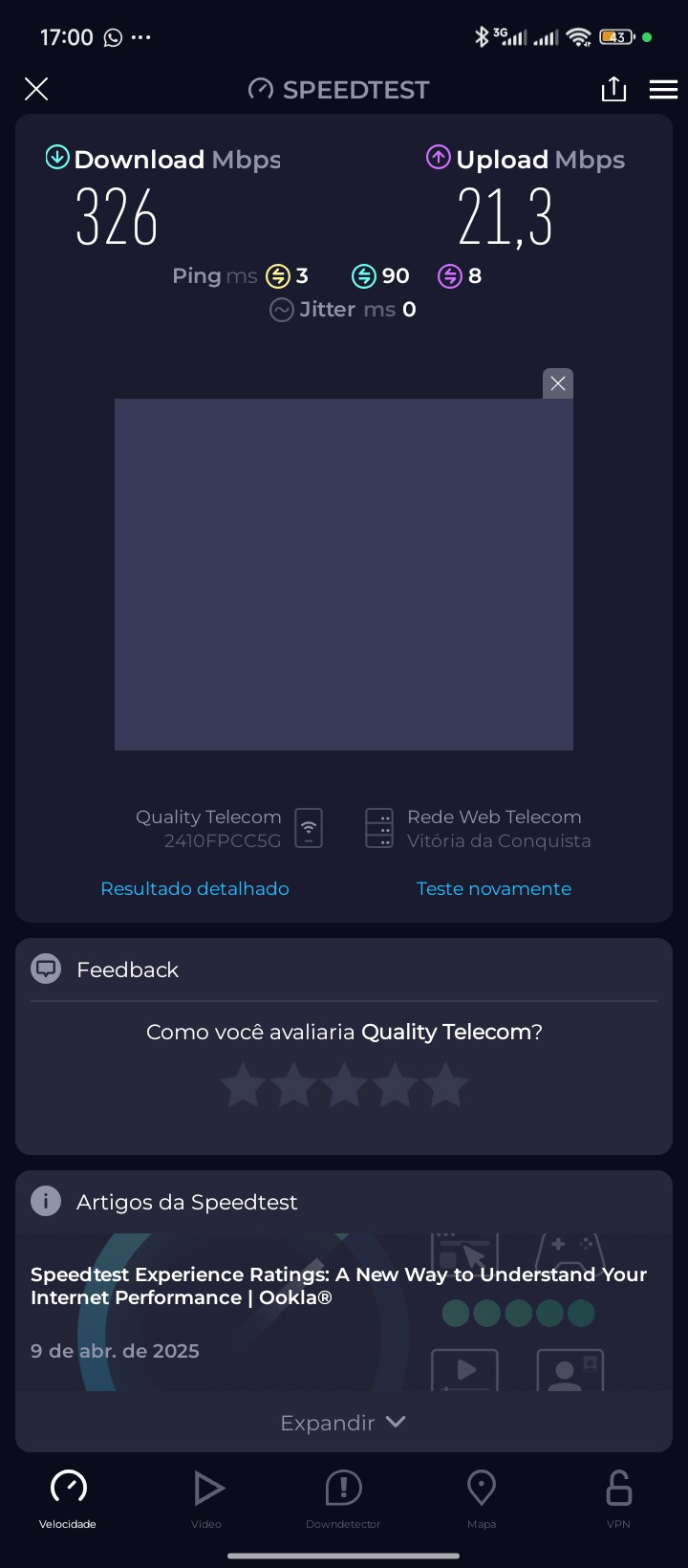Switch to the Velocidade tab

[68, 1497]
